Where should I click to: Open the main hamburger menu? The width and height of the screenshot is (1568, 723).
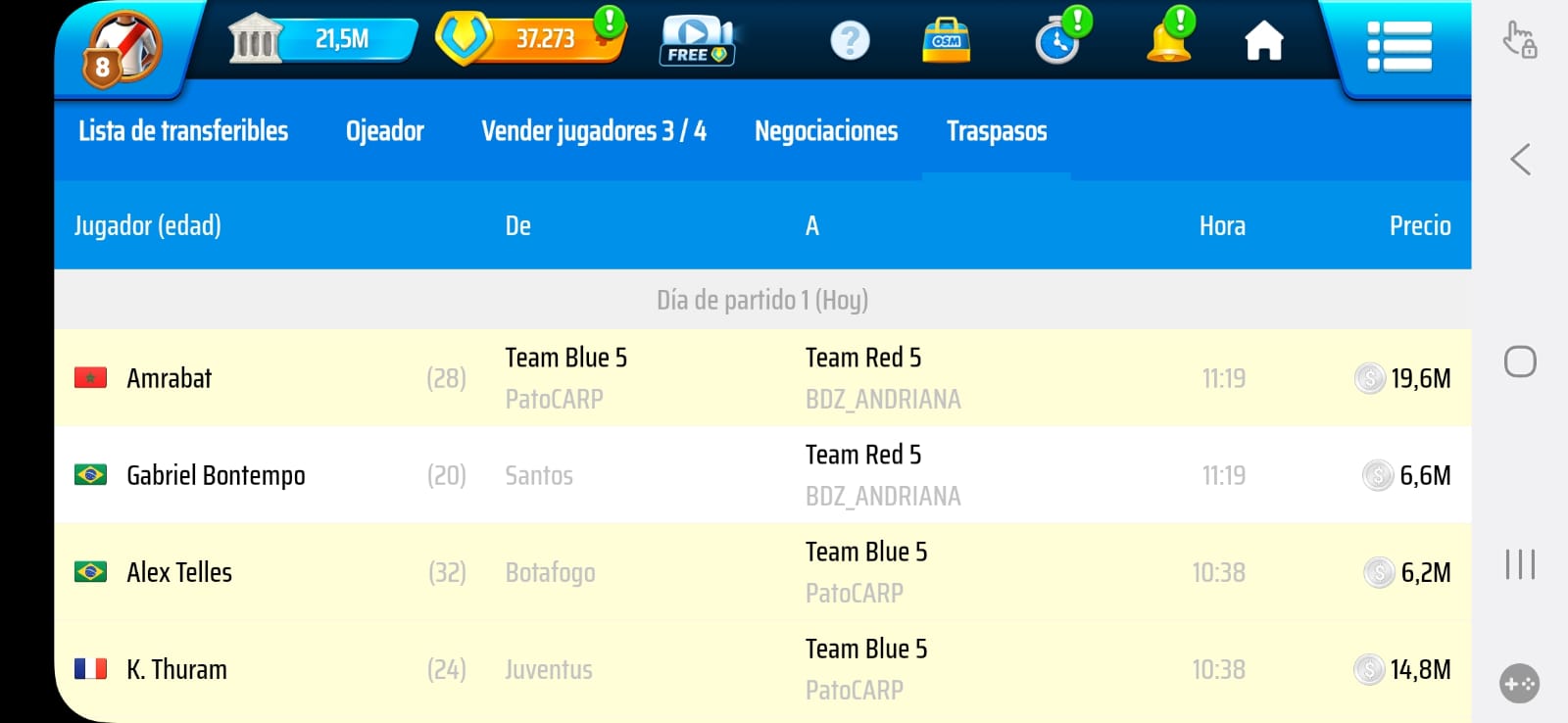pyautogui.click(x=1398, y=46)
